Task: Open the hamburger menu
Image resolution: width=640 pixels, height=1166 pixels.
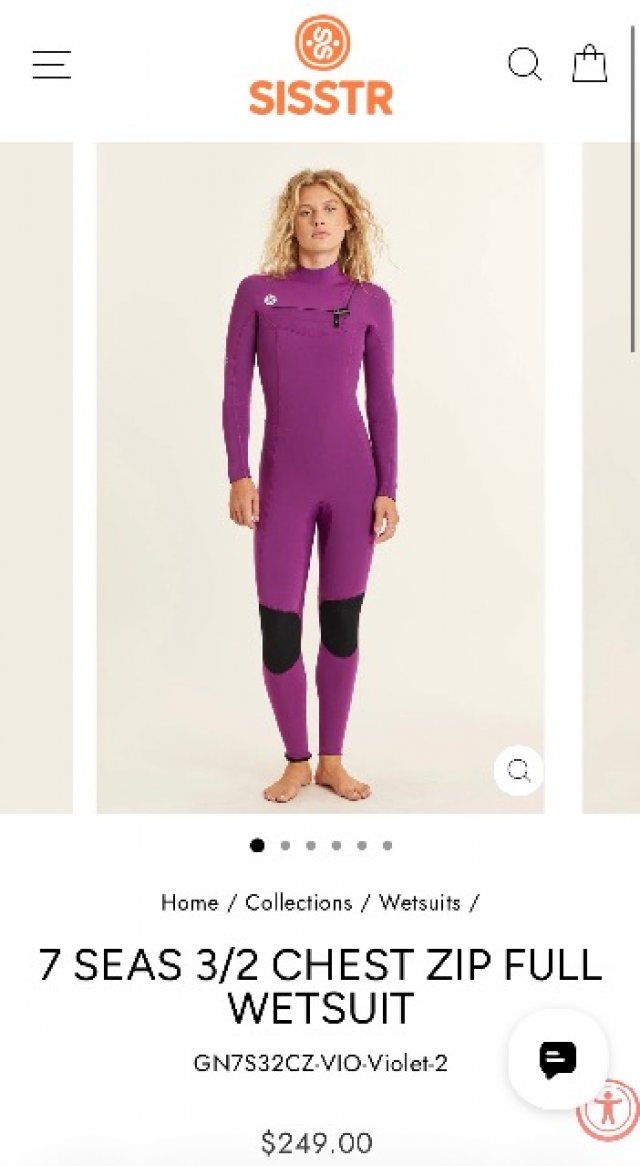Action: [51, 65]
